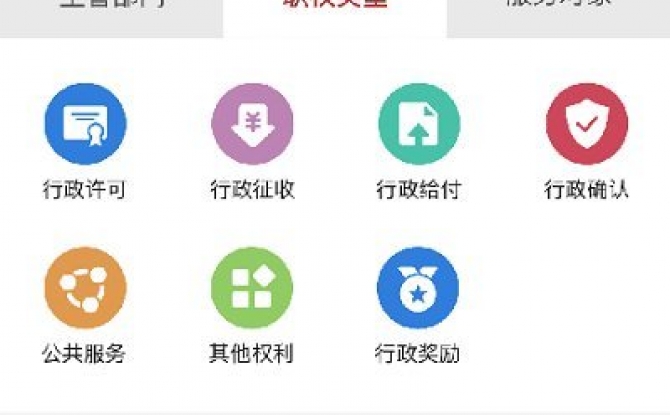Select 其他权利 grid item
This screenshot has width=670, height=415.
click(252, 288)
